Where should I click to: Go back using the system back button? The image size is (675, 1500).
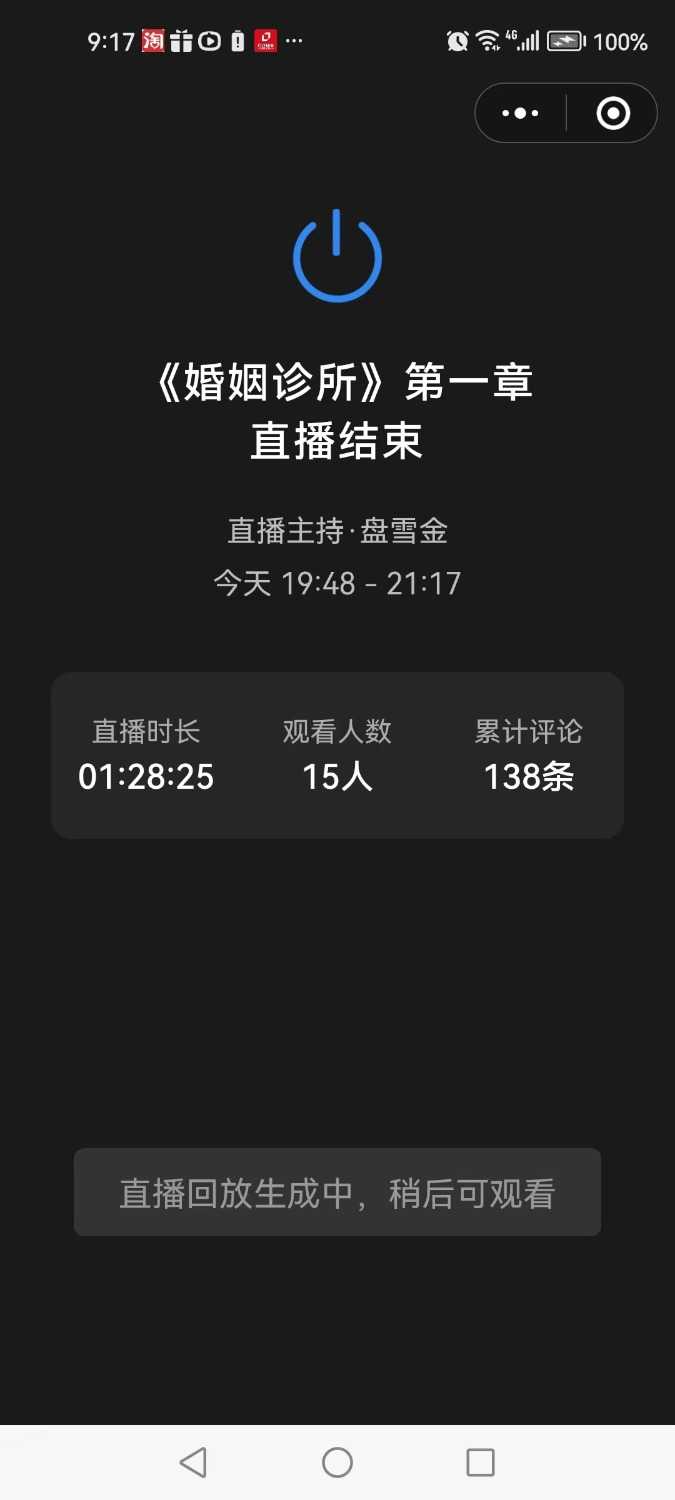(x=193, y=1462)
